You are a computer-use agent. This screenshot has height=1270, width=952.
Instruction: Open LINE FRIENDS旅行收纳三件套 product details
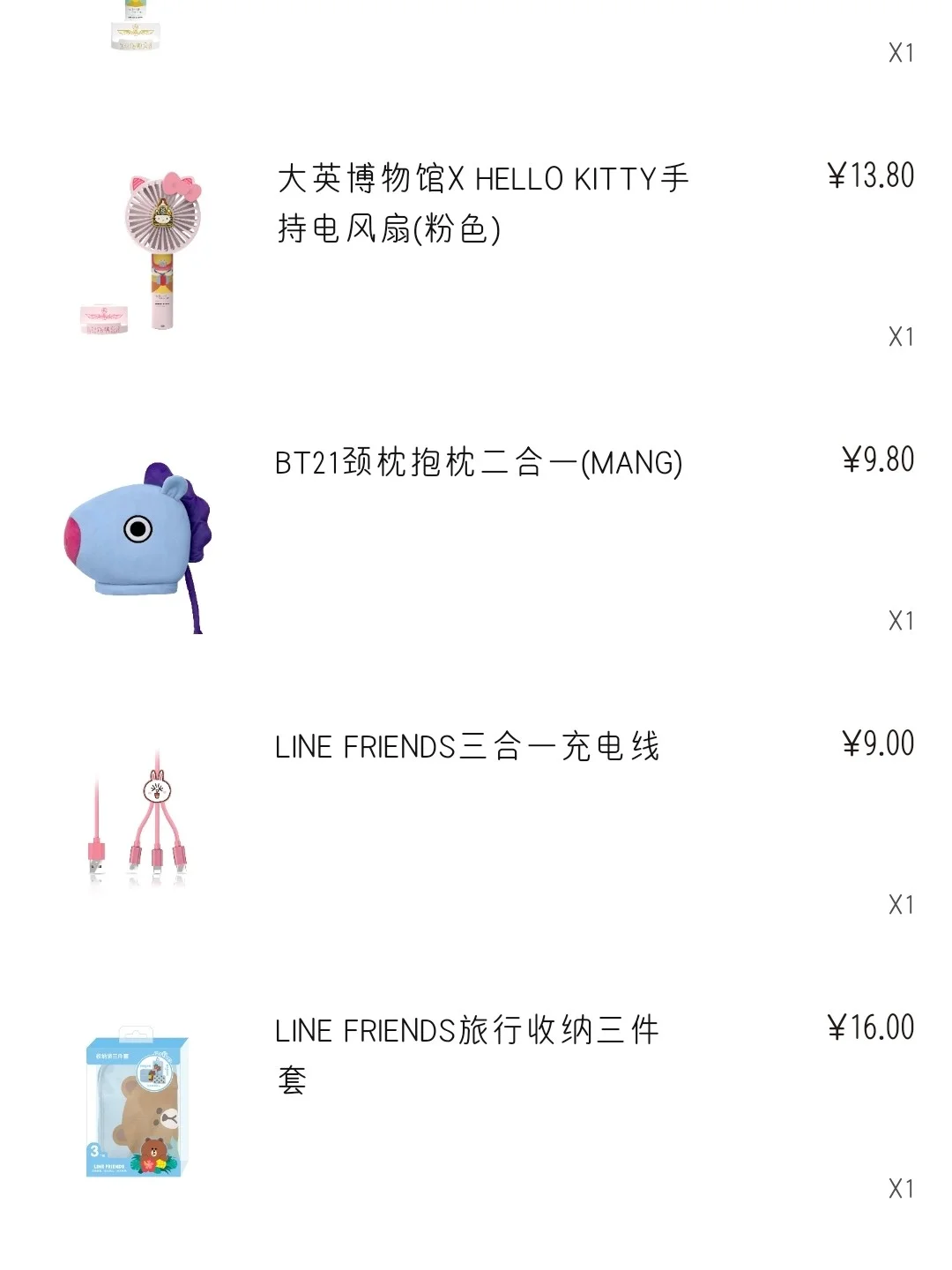(x=467, y=1032)
